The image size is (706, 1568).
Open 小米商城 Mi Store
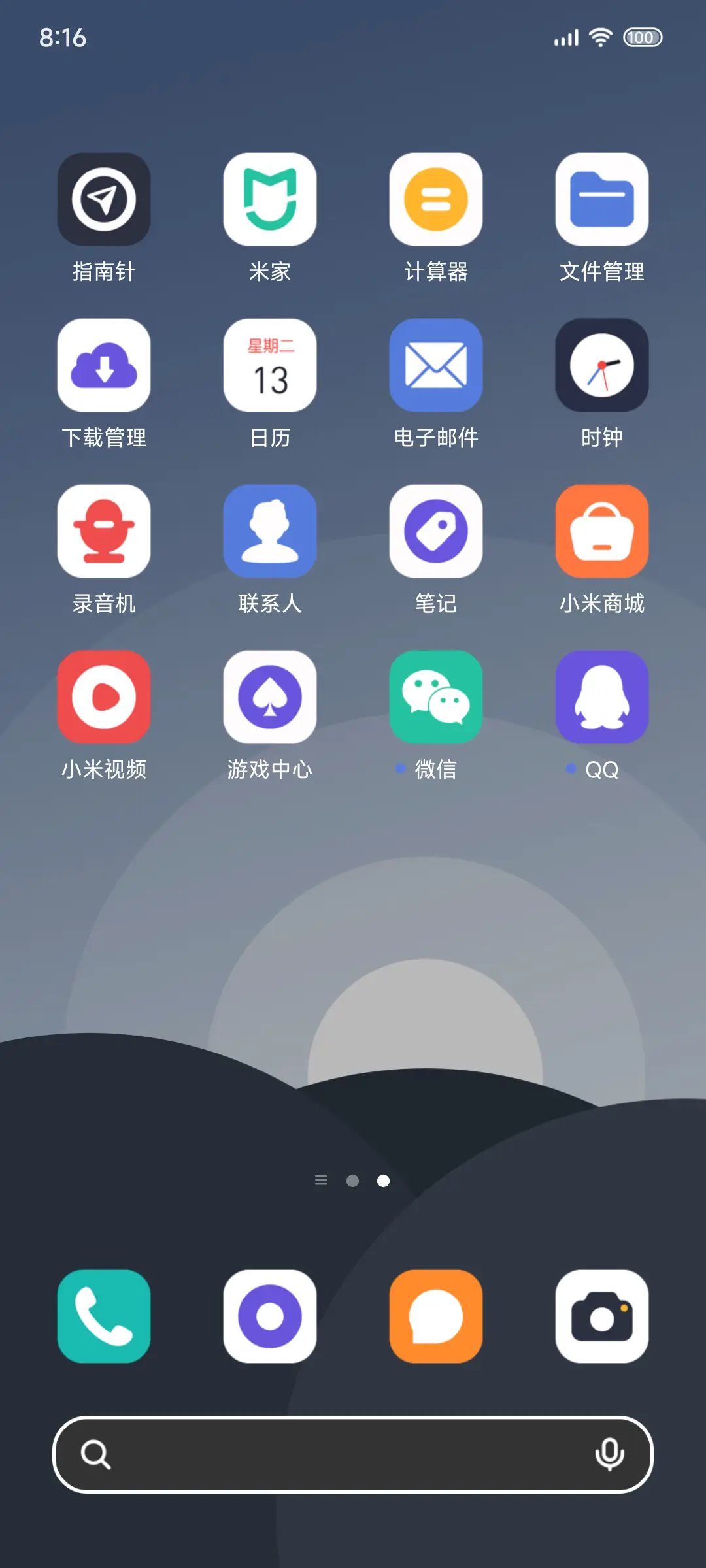[602, 531]
